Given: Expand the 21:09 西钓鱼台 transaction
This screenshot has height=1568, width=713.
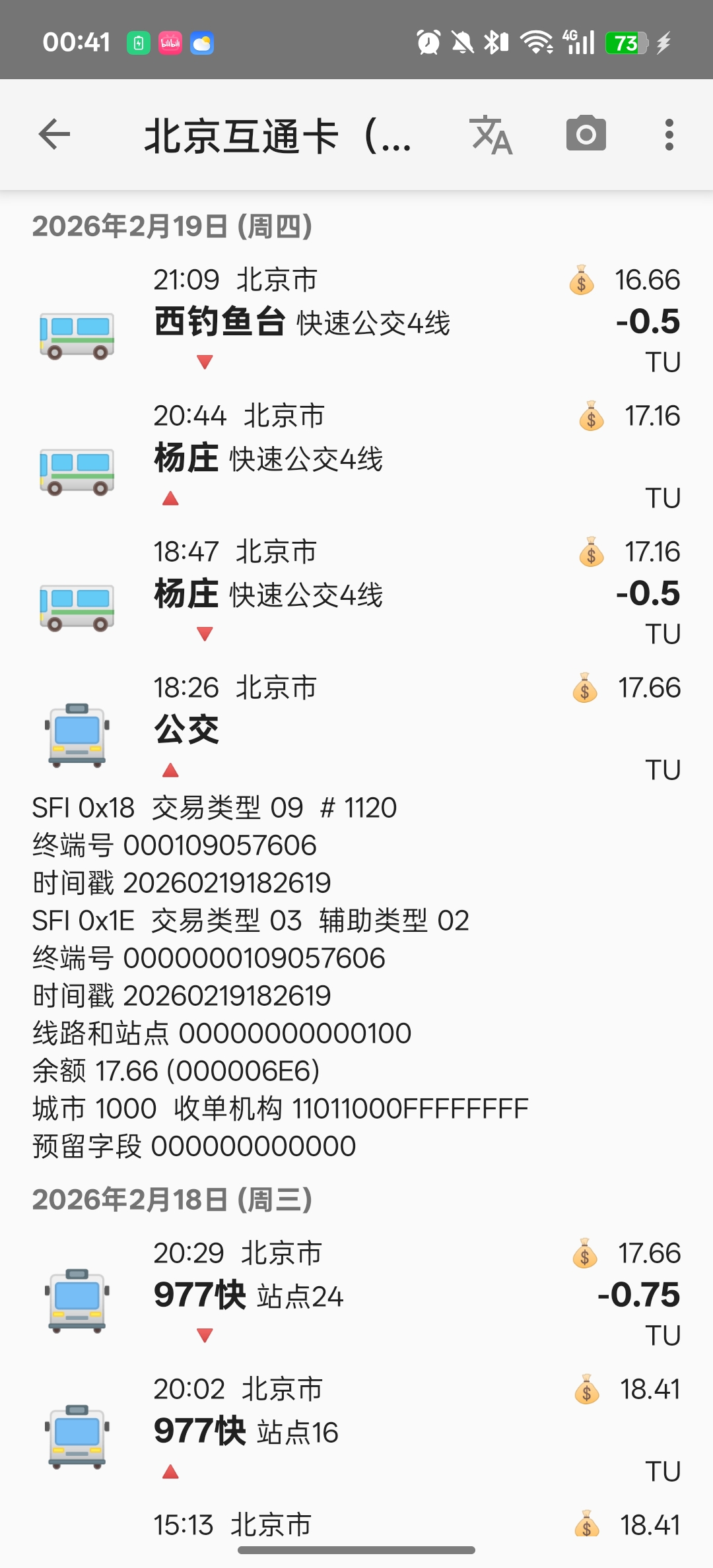Looking at the screenshot, I should (x=356, y=321).
